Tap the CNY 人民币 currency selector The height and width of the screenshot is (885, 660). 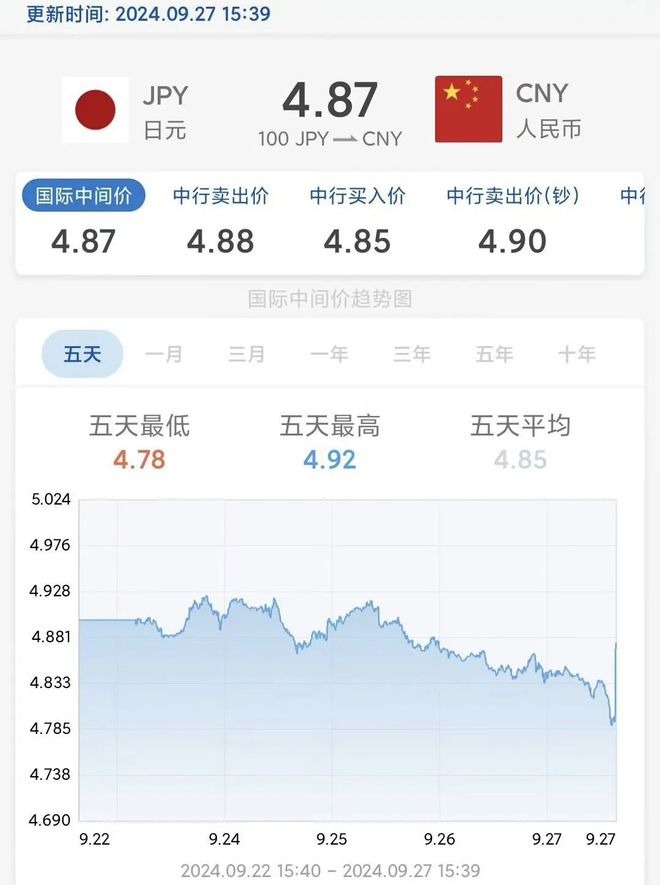tap(508, 110)
